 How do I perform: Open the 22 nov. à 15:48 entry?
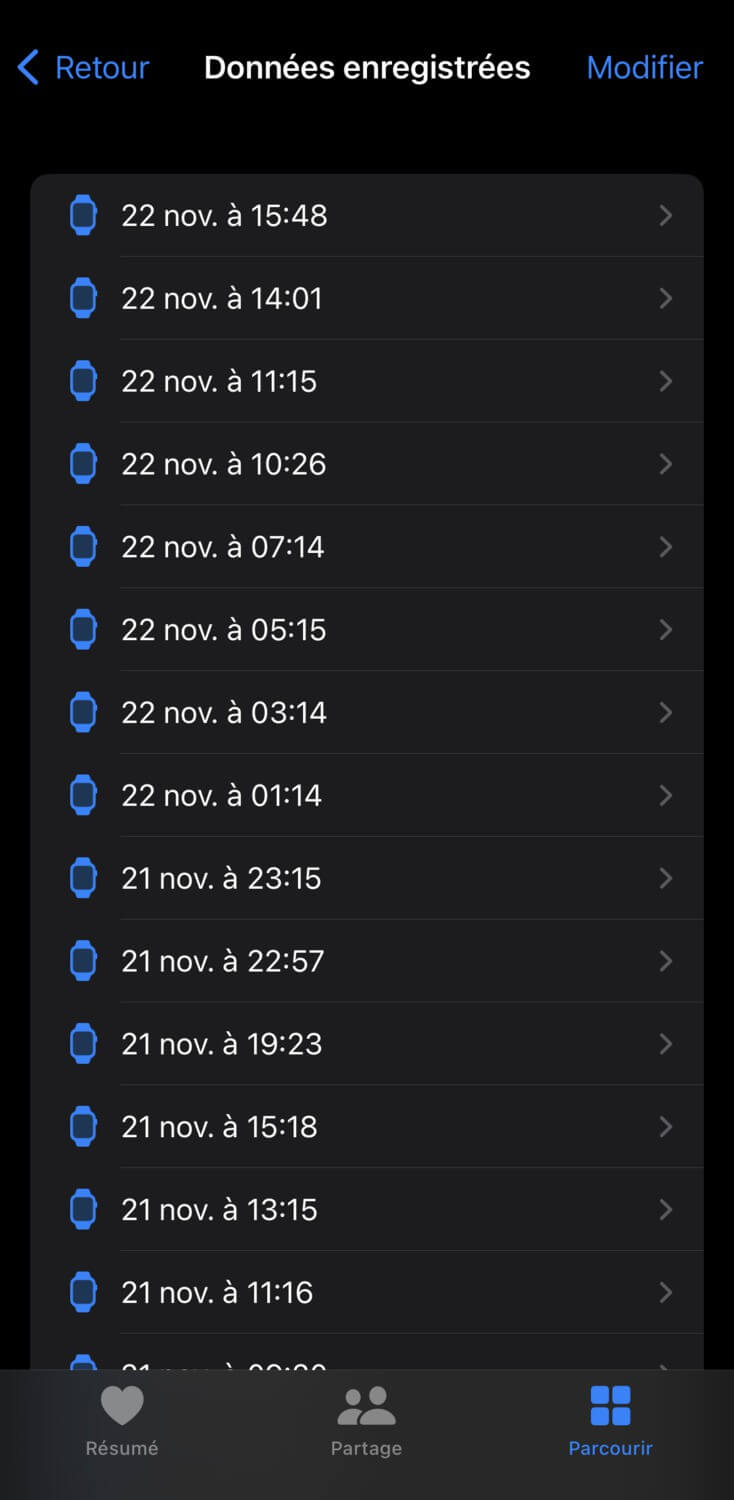point(367,215)
